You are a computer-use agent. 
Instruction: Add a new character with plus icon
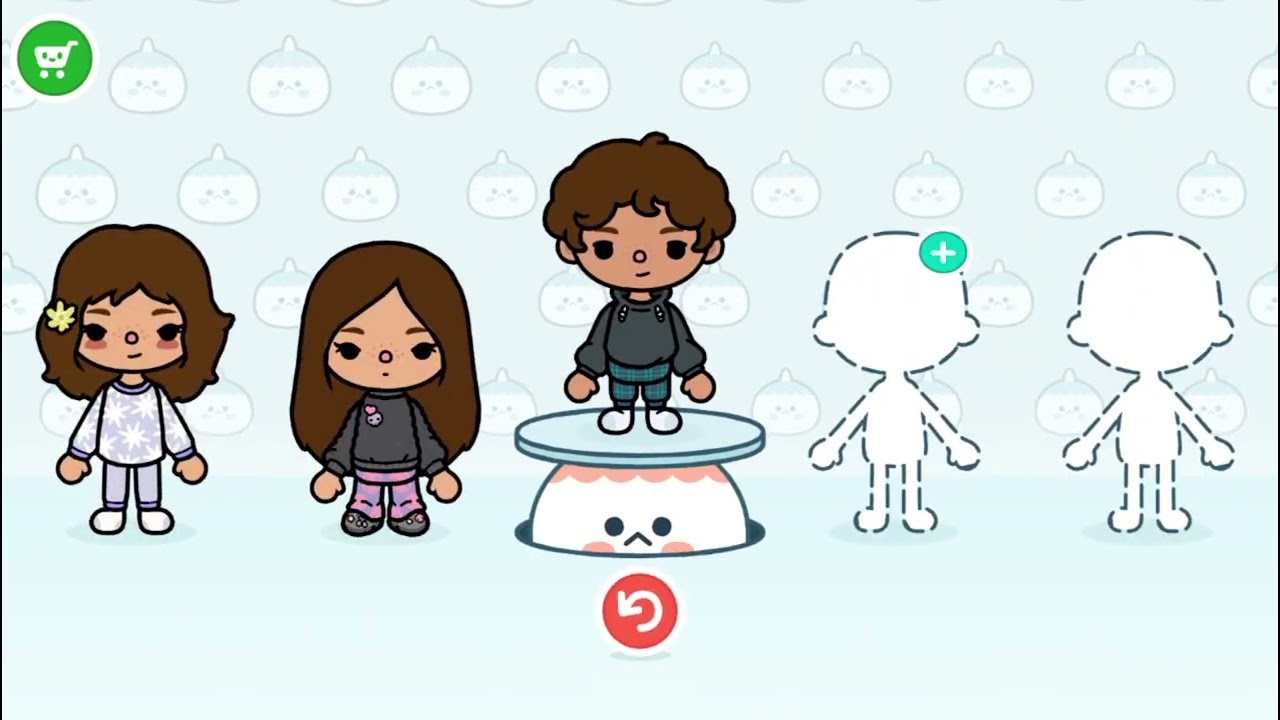(942, 253)
